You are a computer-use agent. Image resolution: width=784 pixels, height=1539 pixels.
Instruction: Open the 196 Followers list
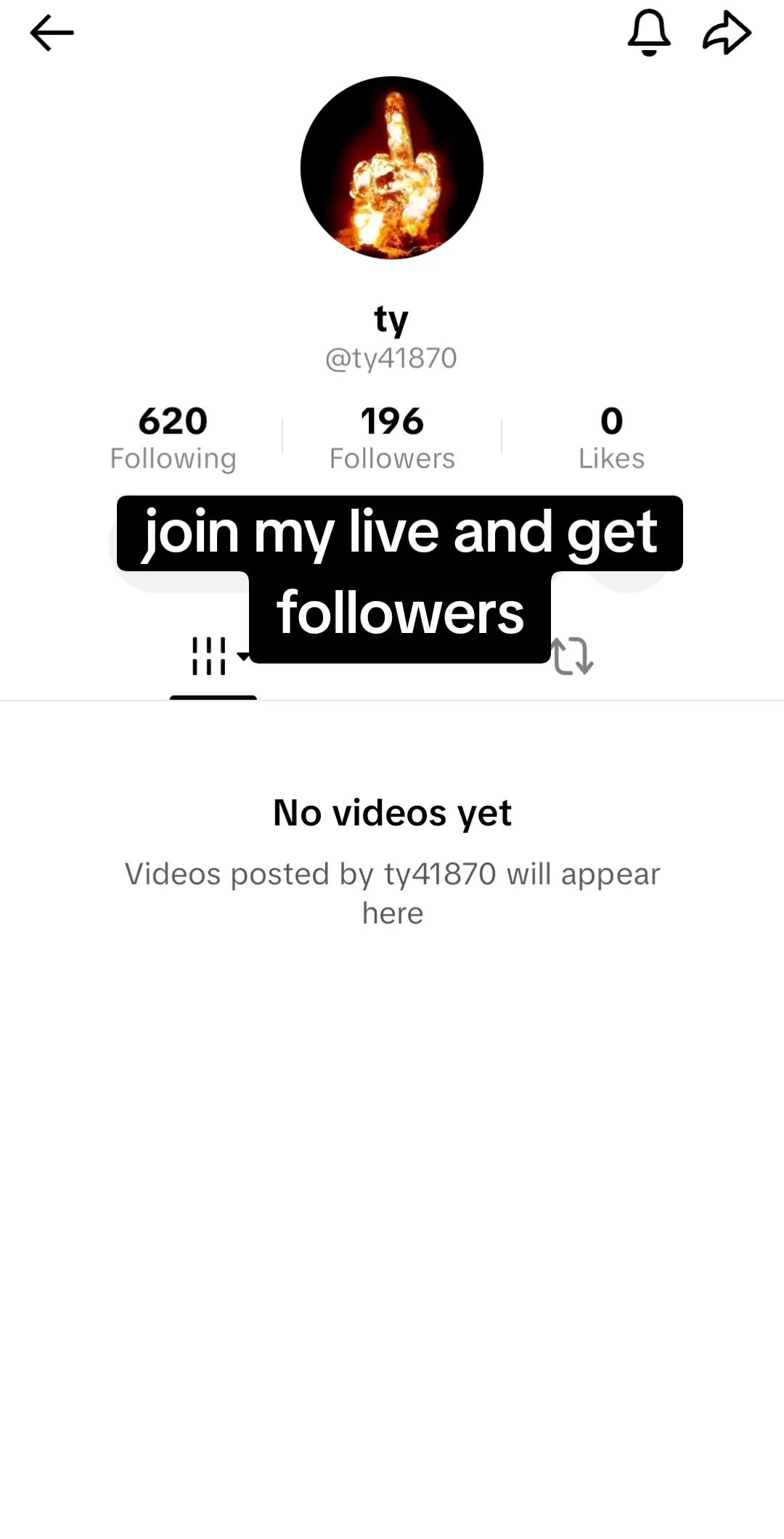pyautogui.click(x=392, y=438)
